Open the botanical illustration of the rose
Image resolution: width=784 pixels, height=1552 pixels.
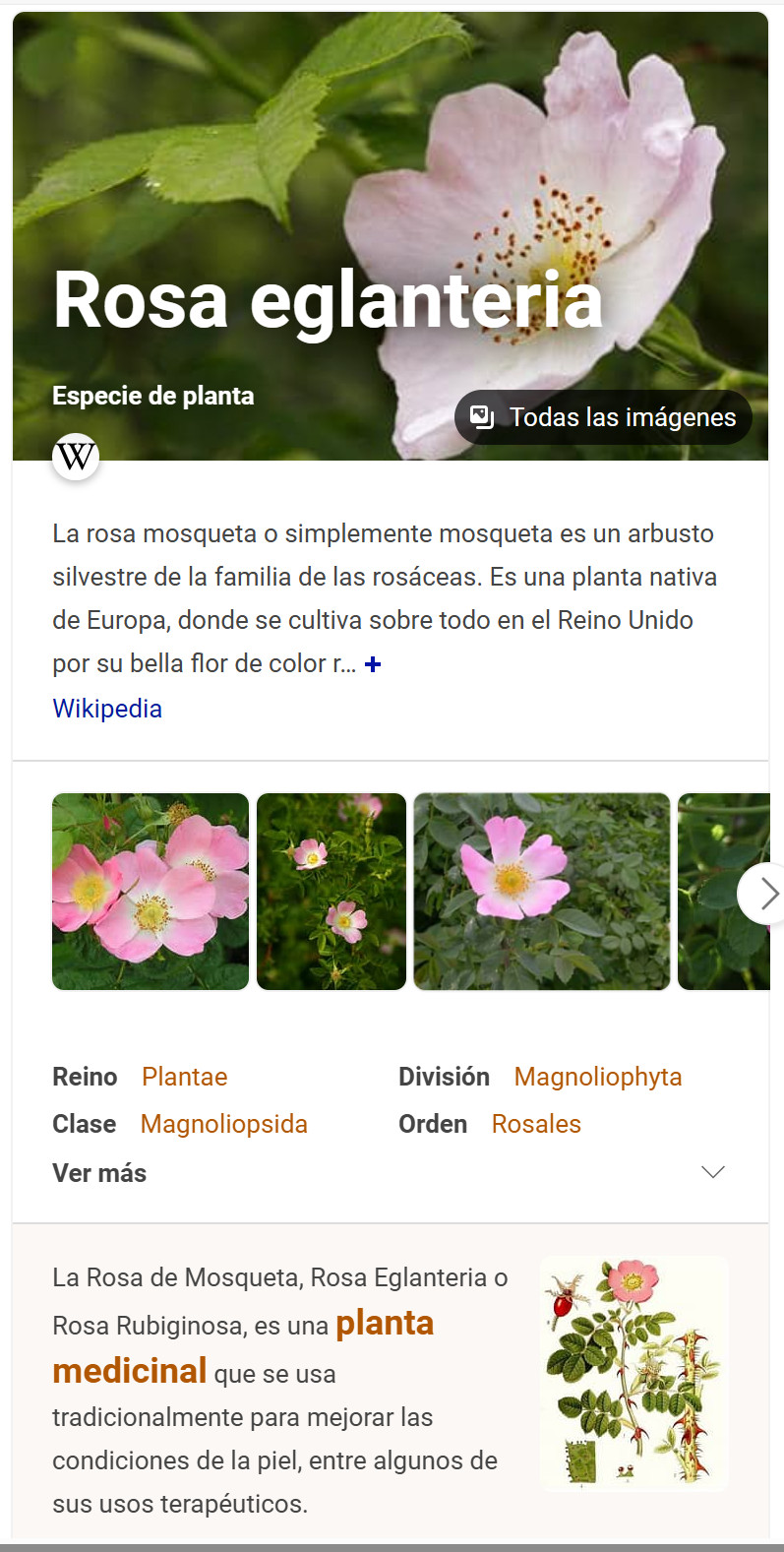click(x=633, y=1373)
